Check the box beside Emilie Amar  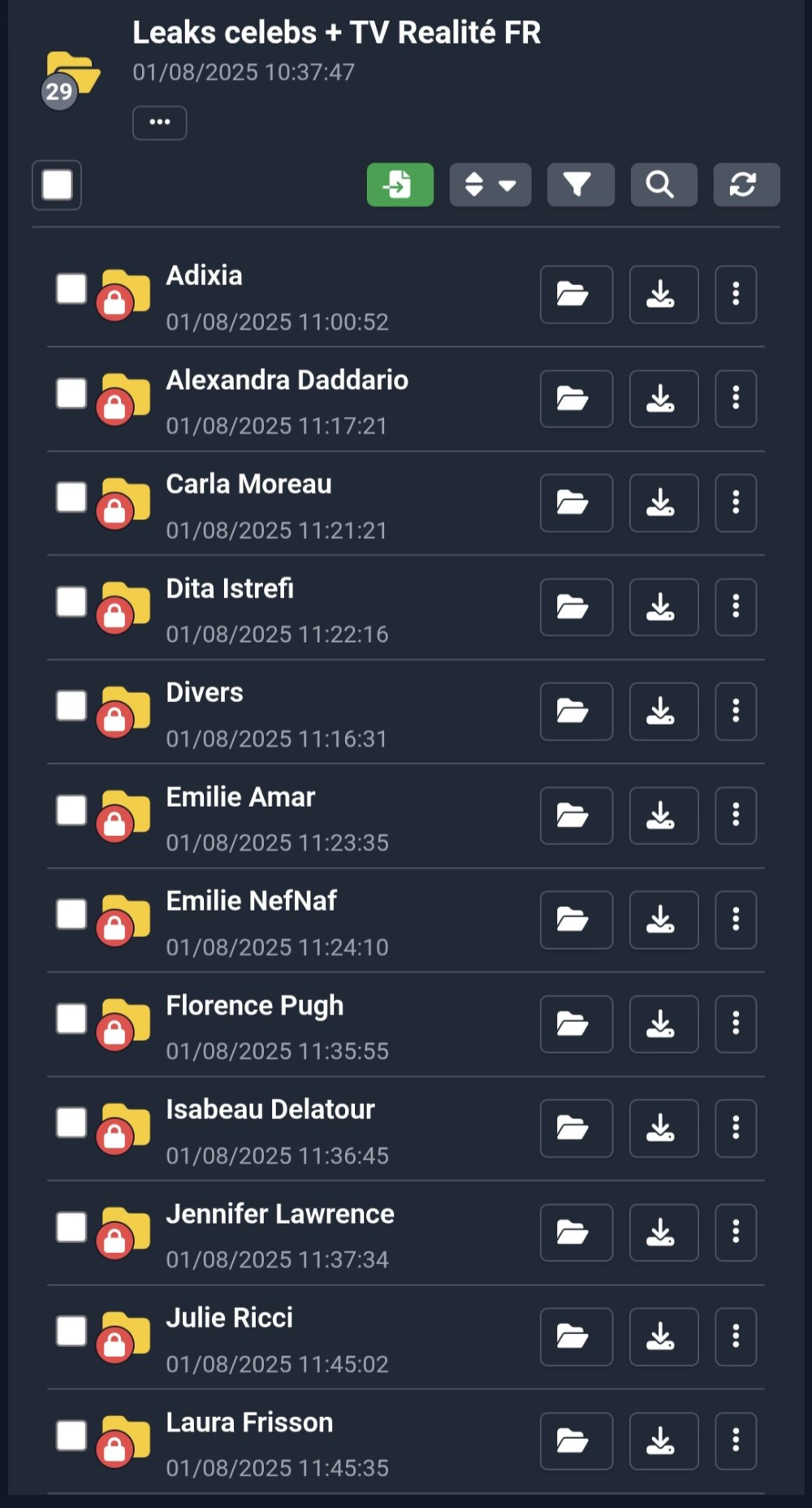(71, 810)
